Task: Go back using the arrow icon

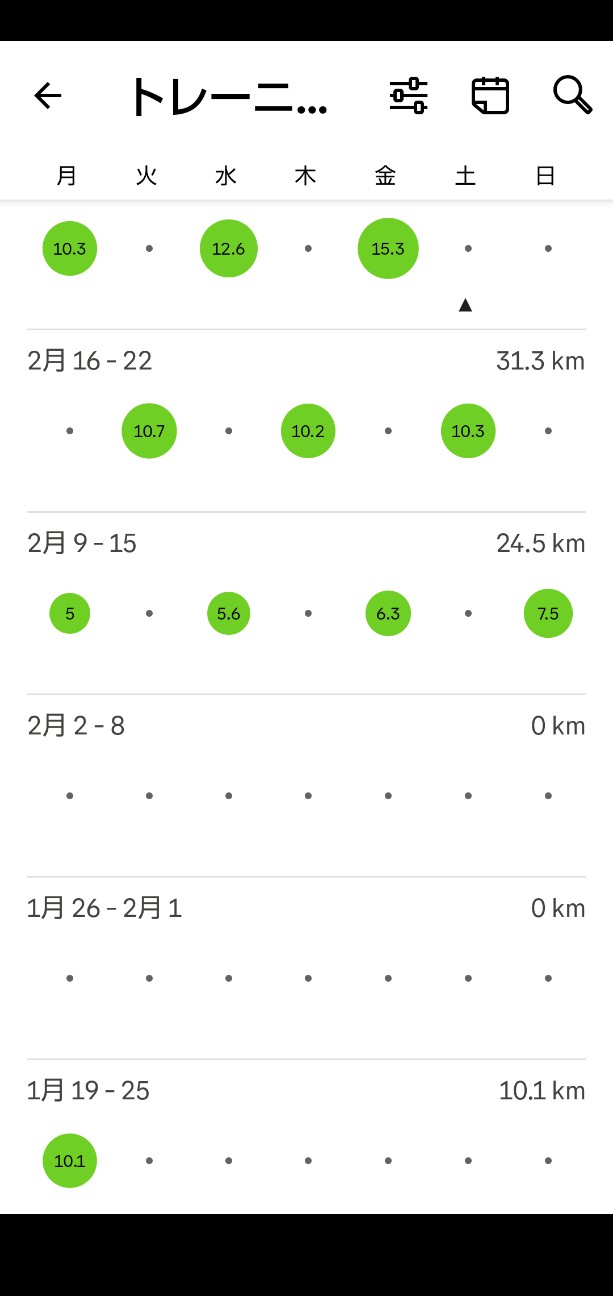Action: coord(48,96)
